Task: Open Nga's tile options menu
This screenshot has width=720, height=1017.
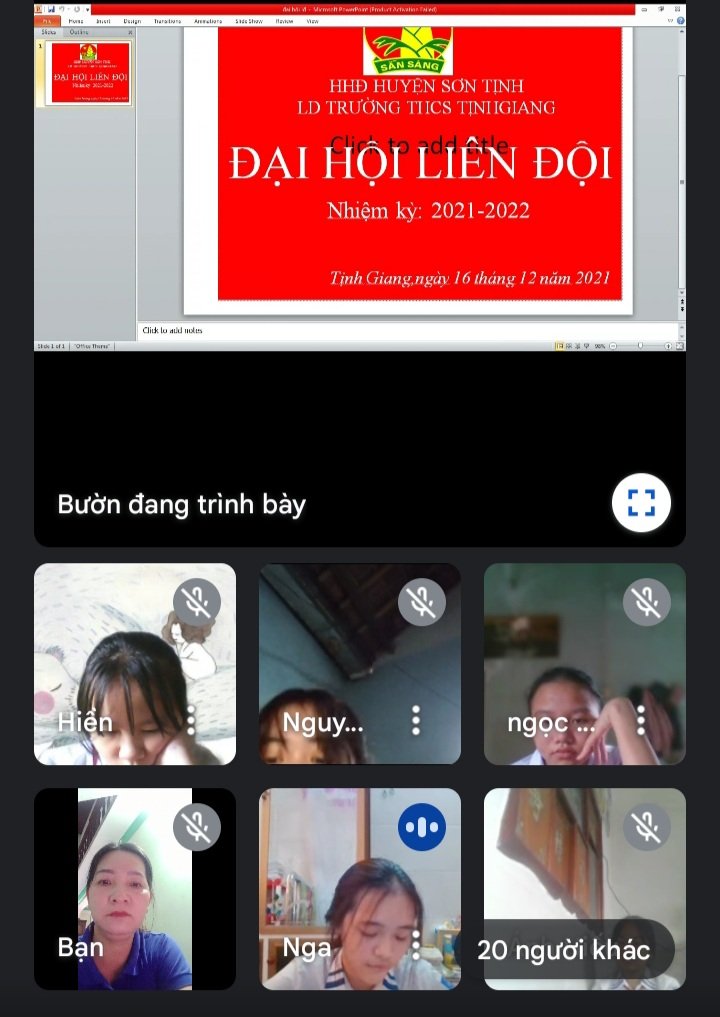Action: point(416,945)
